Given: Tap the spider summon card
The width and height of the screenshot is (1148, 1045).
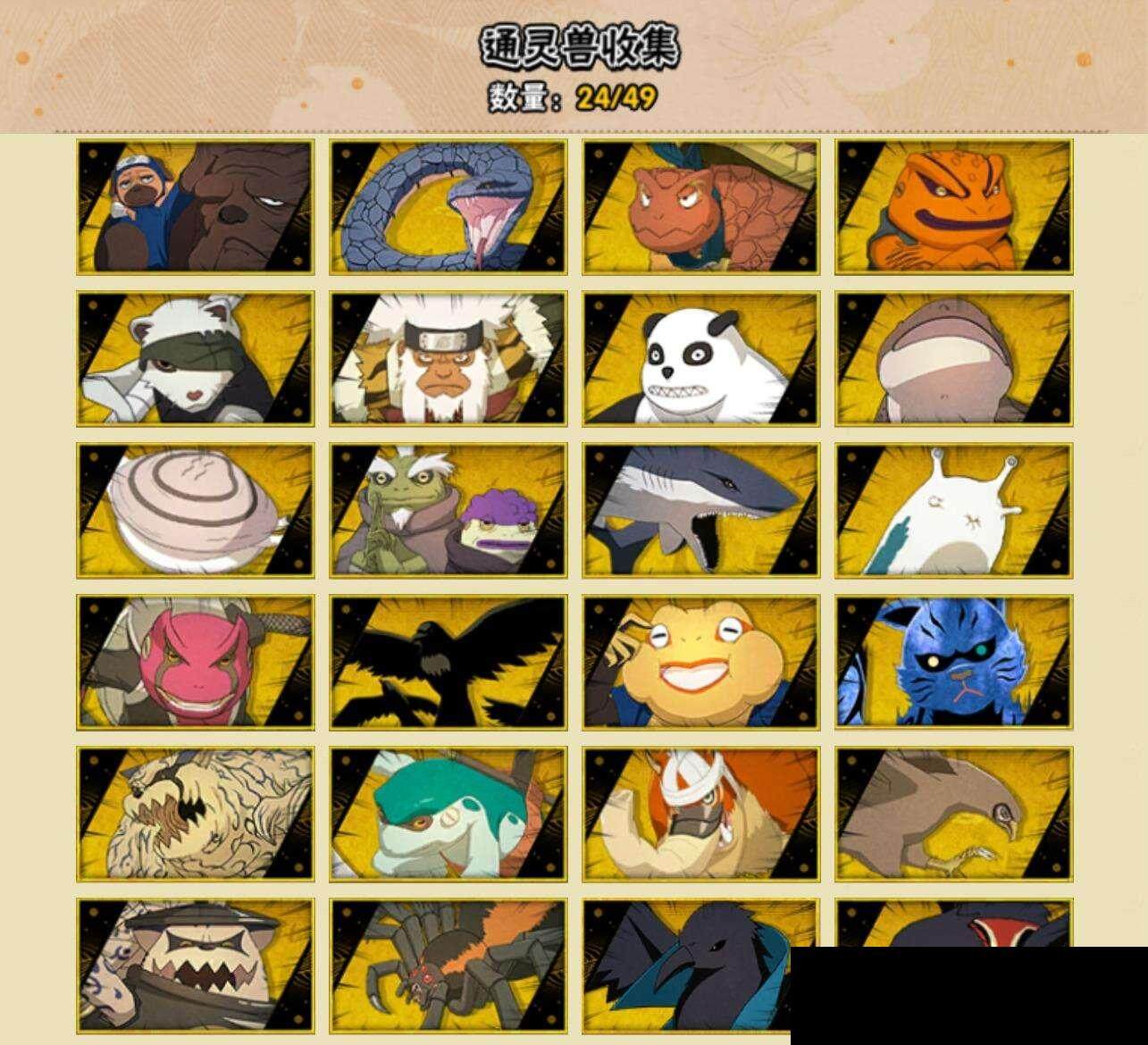Looking at the screenshot, I should [x=448, y=966].
